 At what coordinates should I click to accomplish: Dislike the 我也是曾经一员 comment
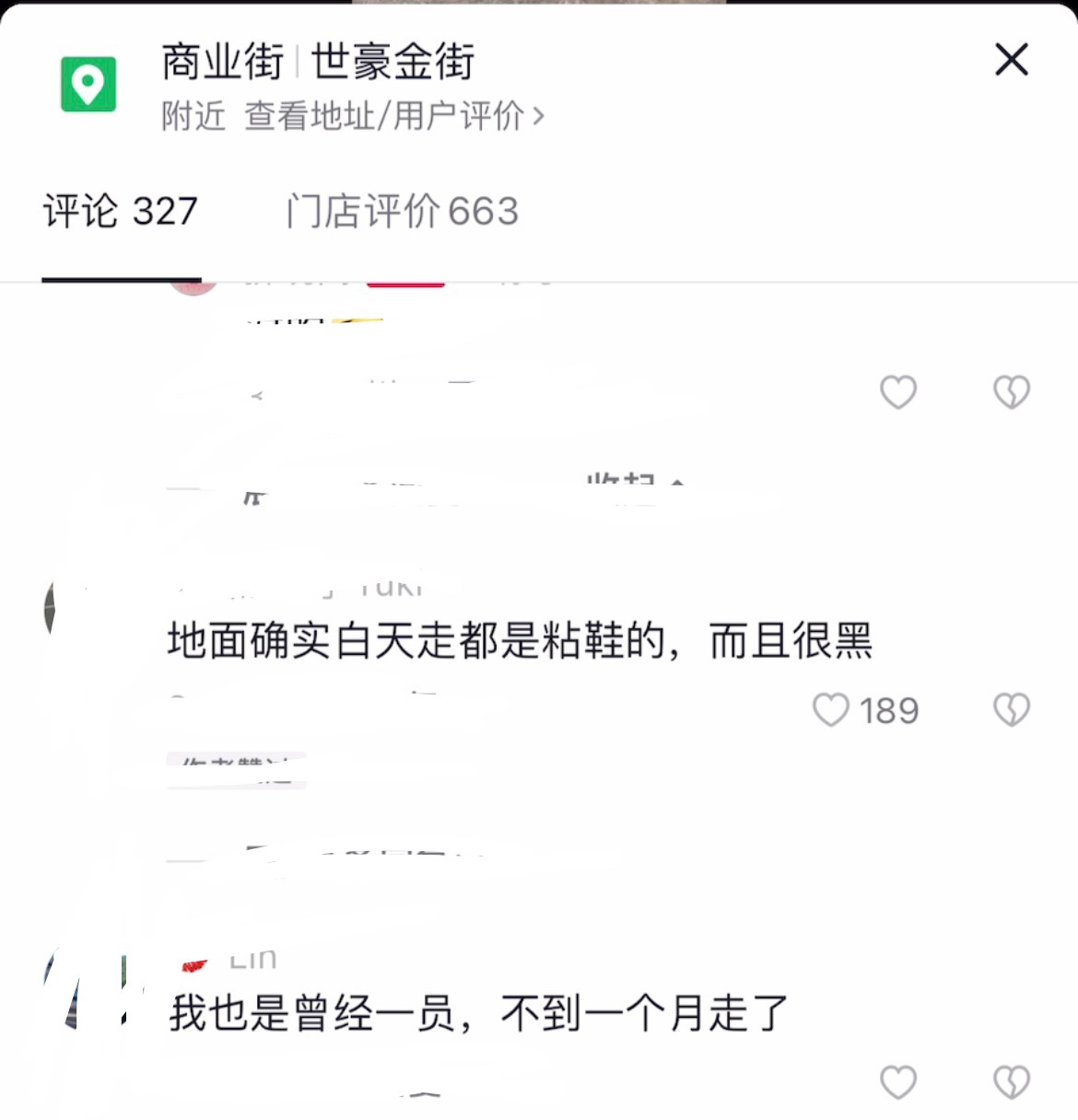point(1011,1082)
